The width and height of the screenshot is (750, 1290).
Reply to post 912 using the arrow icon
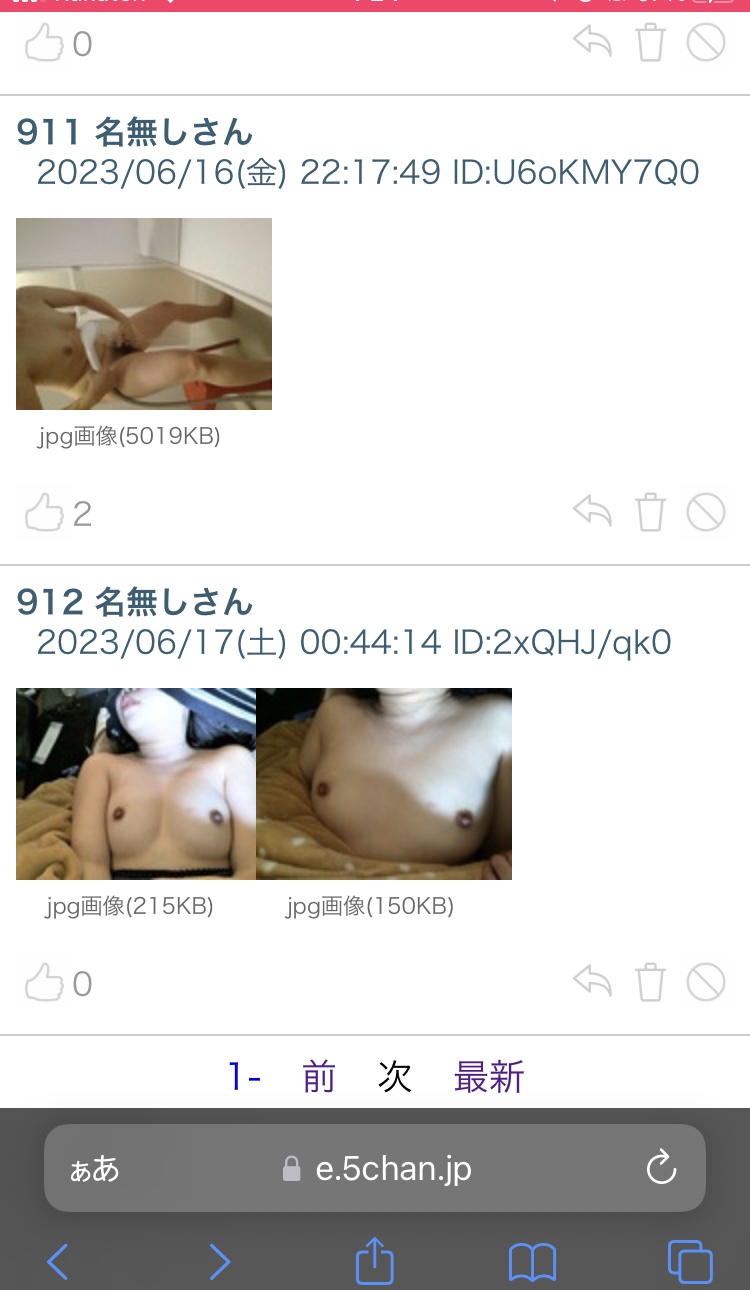[592, 982]
